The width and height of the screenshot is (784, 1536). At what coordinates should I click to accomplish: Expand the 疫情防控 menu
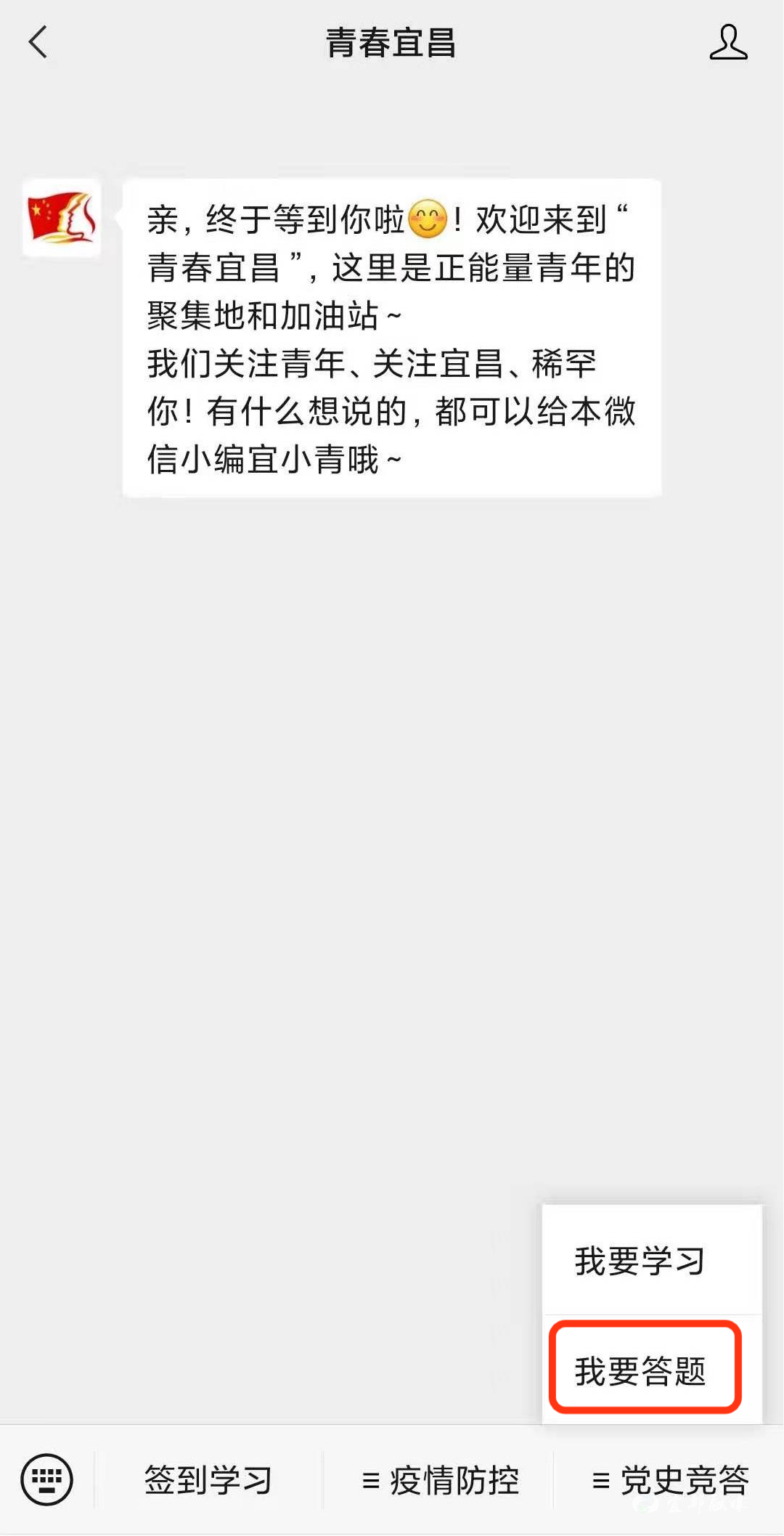440,1479
